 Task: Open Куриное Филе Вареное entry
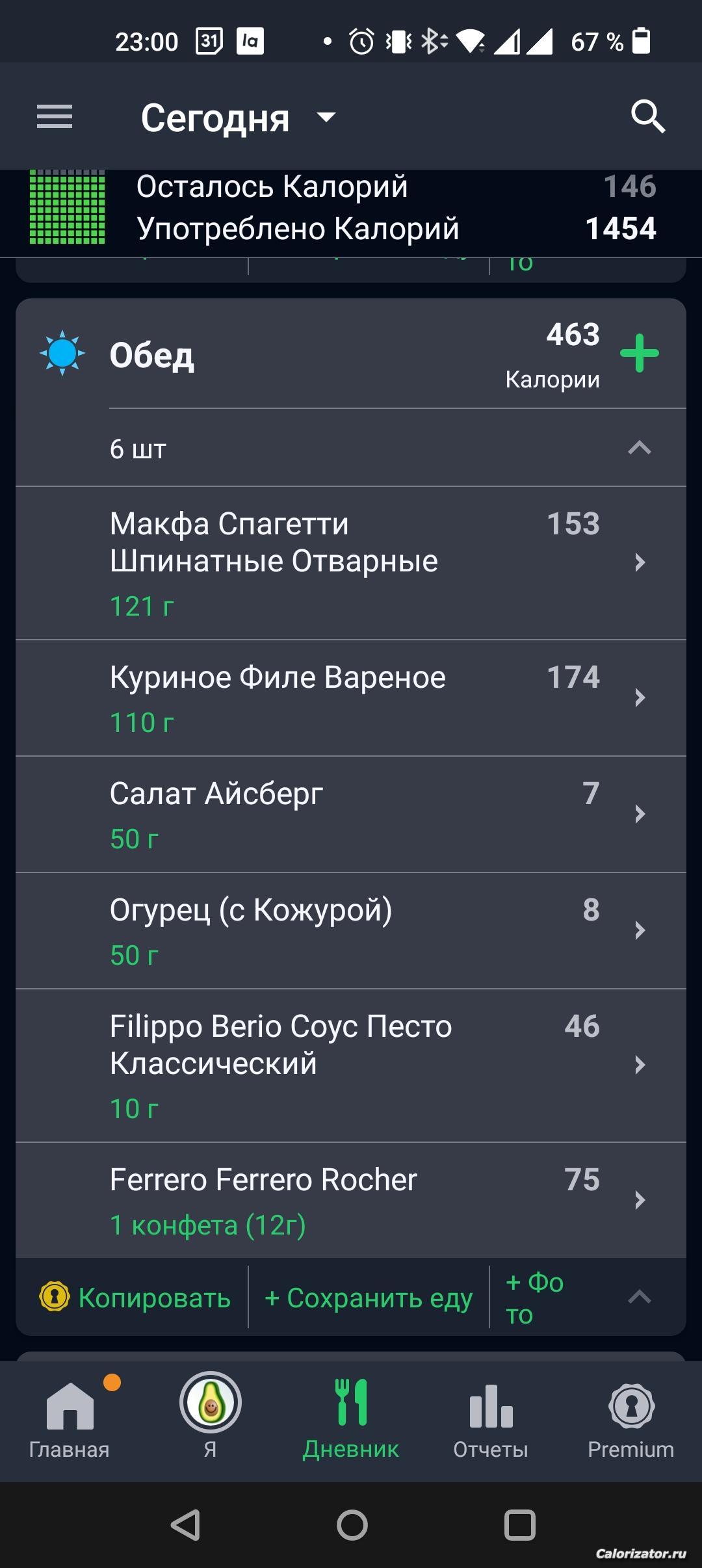coord(351,698)
